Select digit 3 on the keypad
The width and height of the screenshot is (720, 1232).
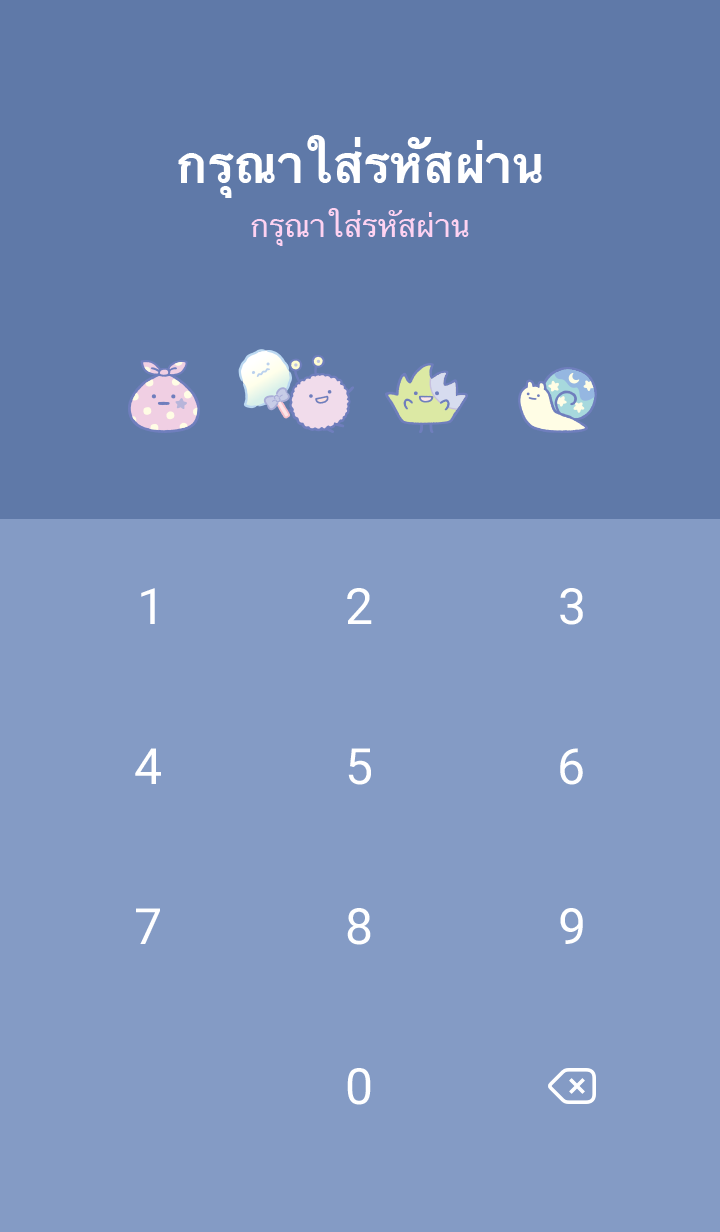[571, 607]
